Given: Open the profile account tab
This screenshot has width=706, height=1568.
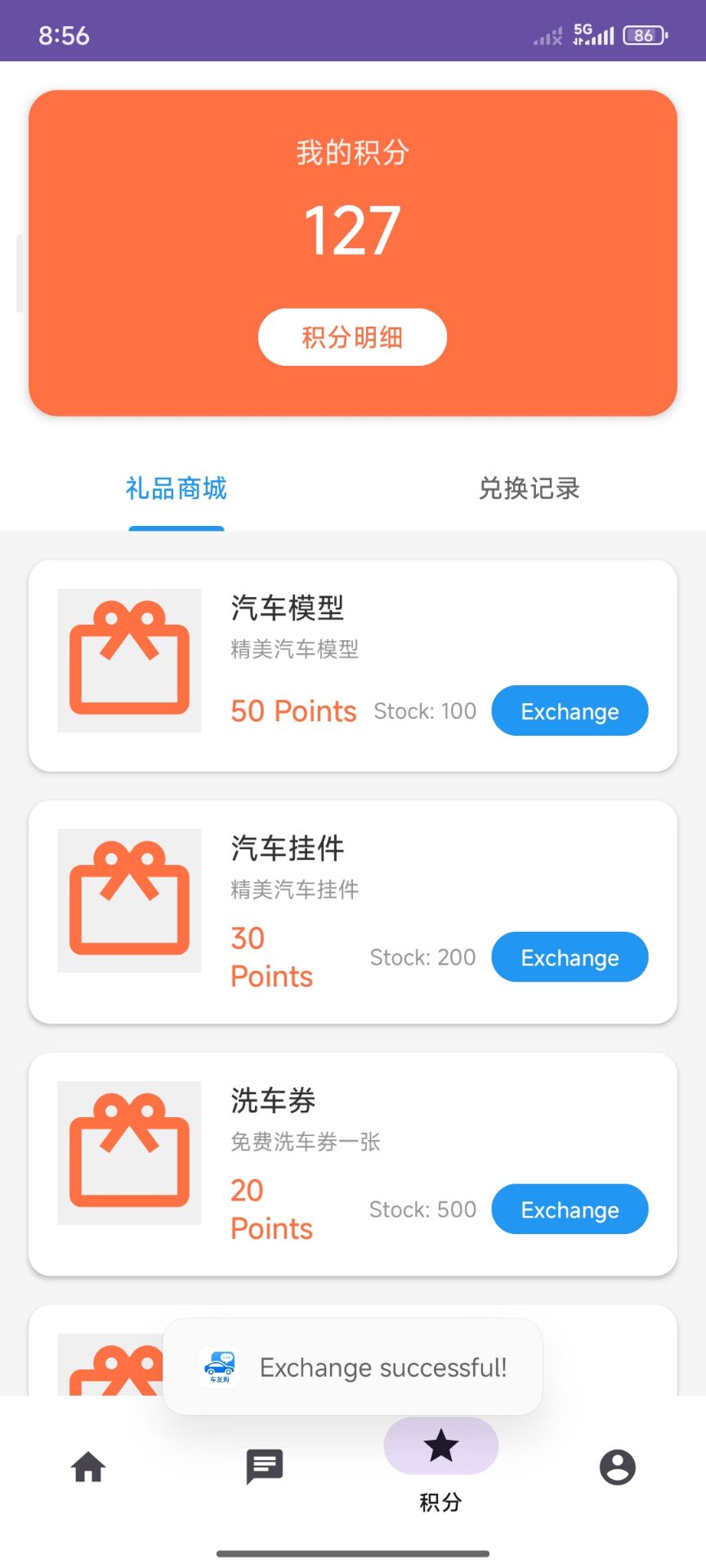Looking at the screenshot, I should tap(618, 1467).
